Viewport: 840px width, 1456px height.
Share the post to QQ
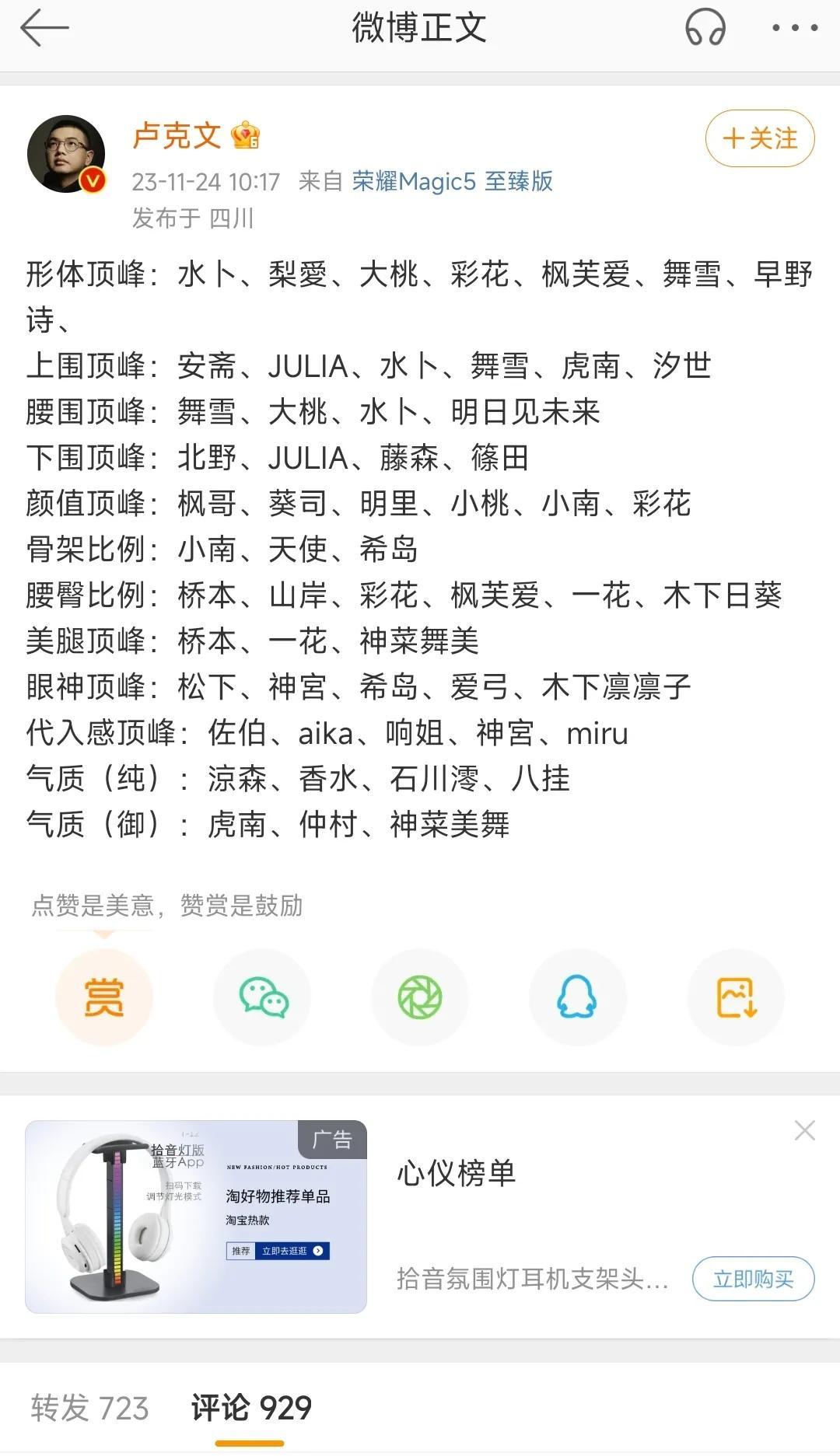[577, 997]
